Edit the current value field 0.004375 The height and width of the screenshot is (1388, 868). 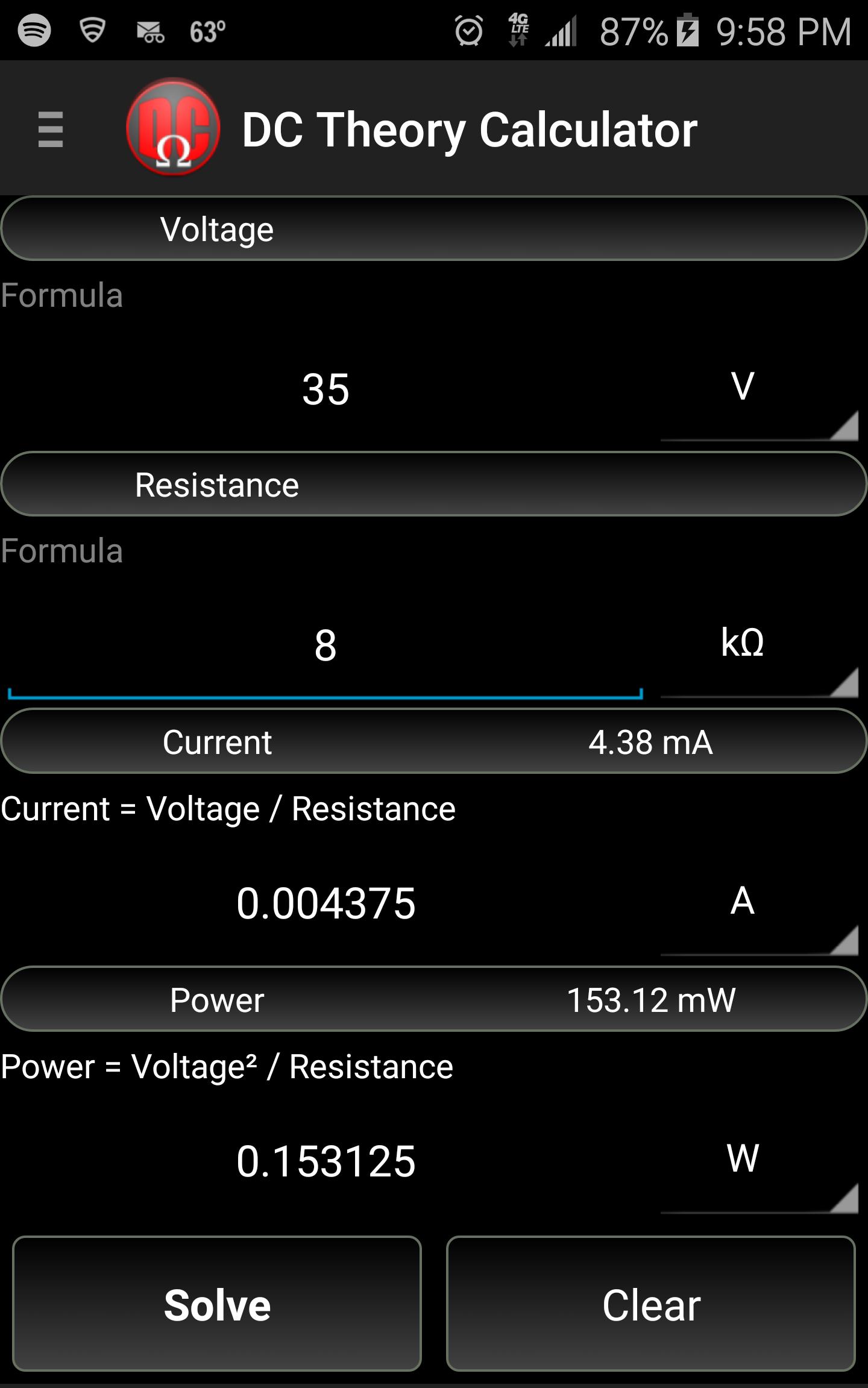pyautogui.click(x=325, y=903)
